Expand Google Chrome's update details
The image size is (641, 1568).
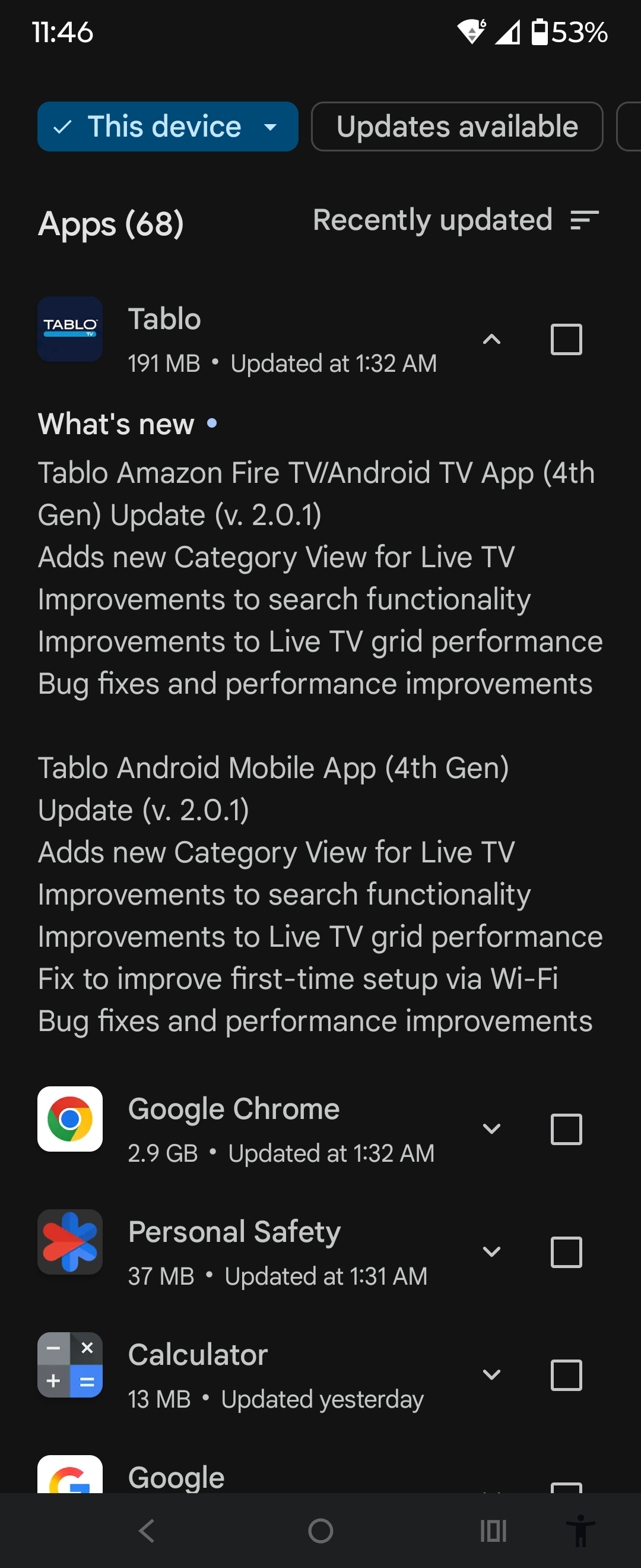[491, 1129]
